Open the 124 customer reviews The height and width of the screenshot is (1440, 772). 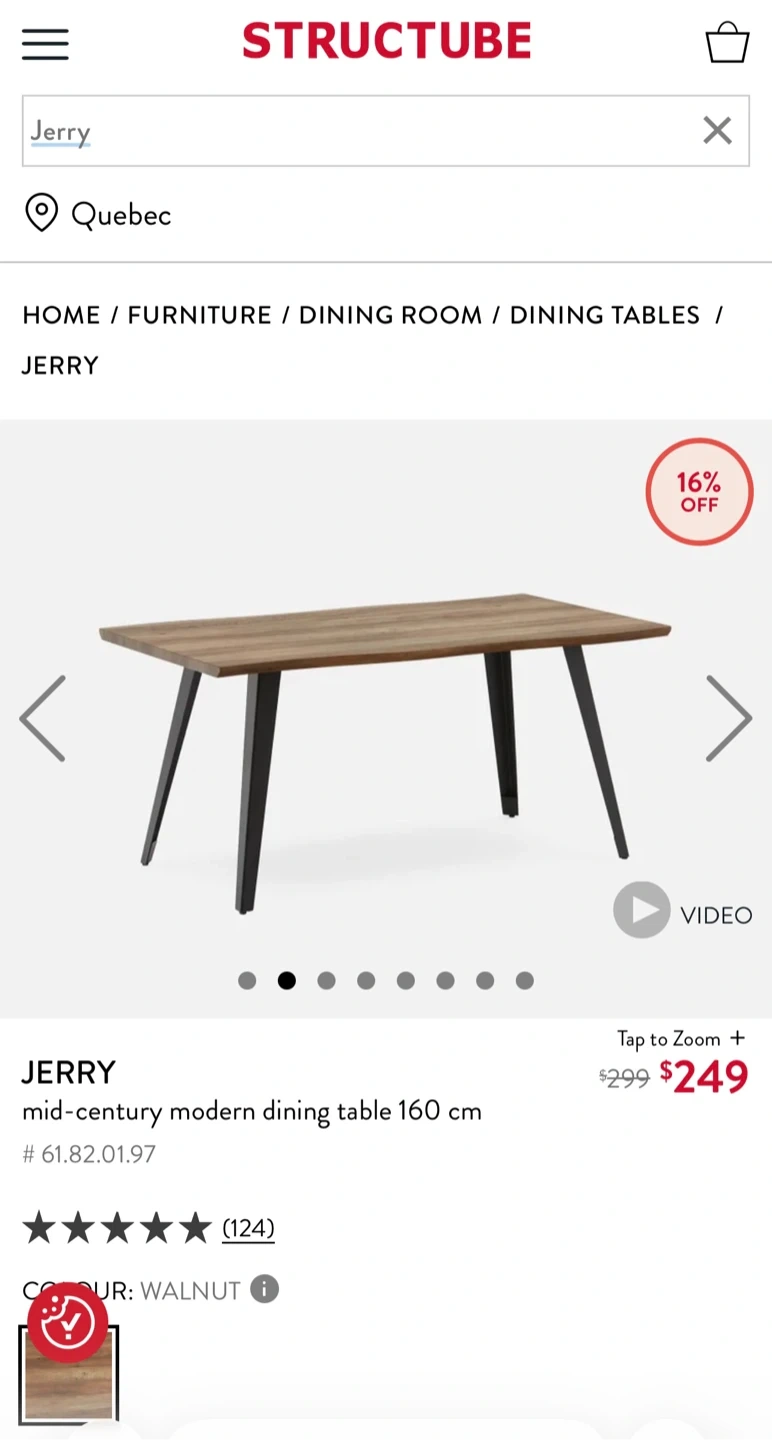(248, 1227)
